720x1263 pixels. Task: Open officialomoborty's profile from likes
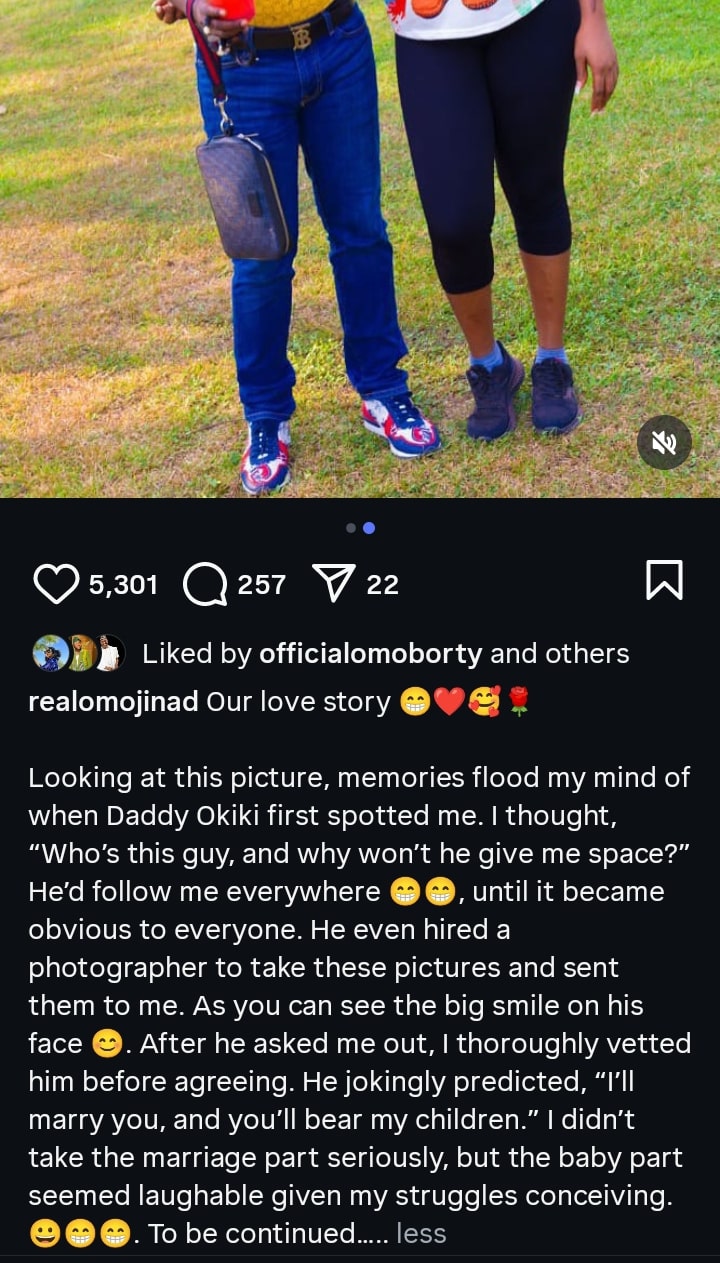(371, 654)
